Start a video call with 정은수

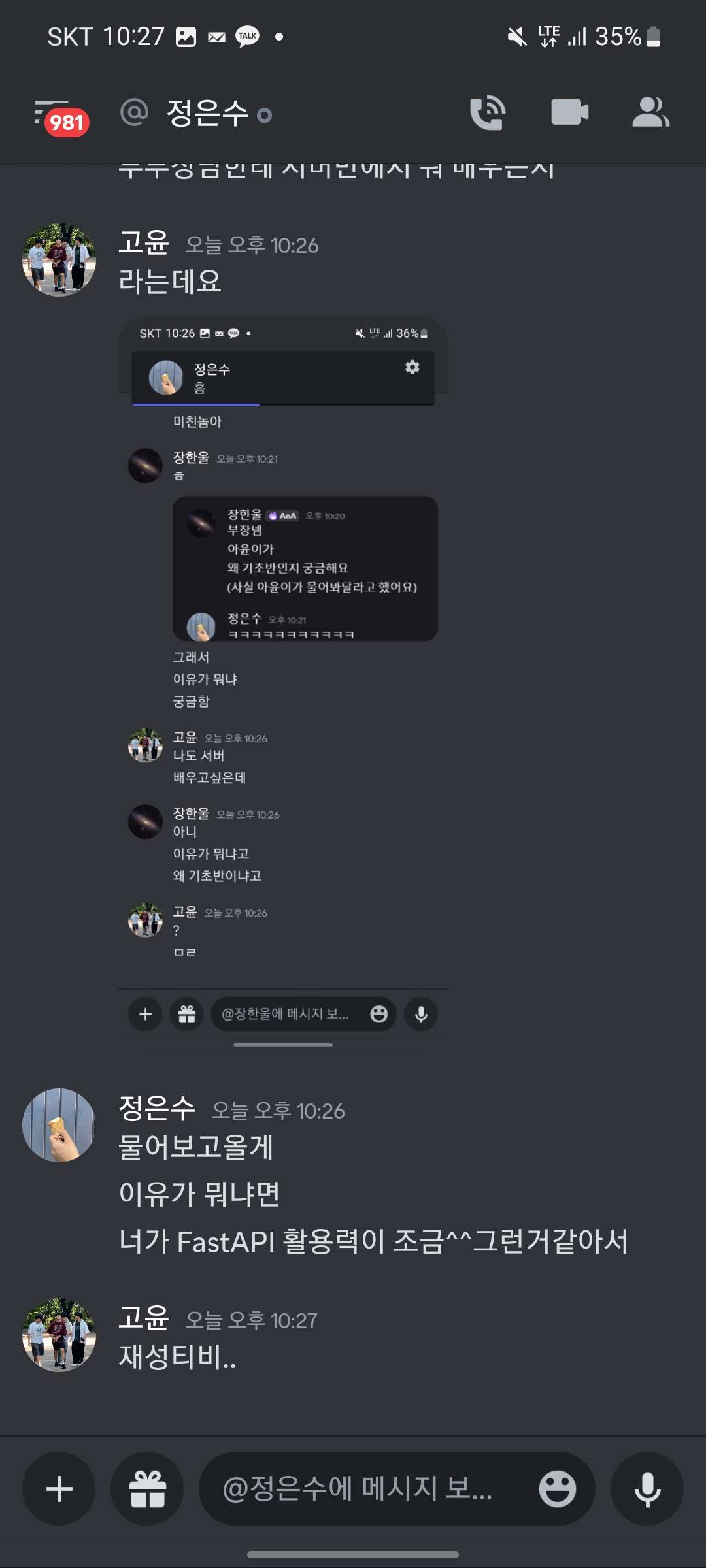tap(569, 112)
